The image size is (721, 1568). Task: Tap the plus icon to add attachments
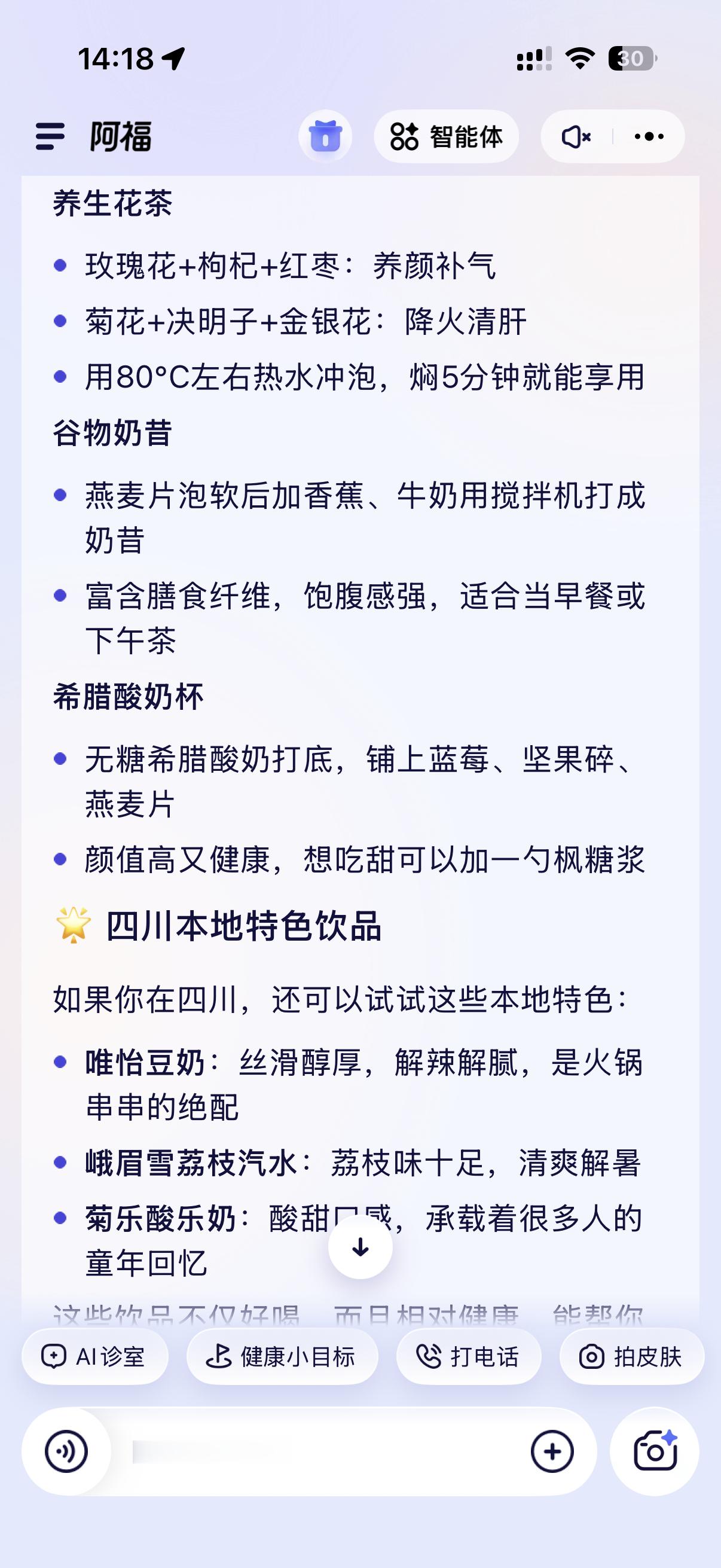[x=552, y=1451]
